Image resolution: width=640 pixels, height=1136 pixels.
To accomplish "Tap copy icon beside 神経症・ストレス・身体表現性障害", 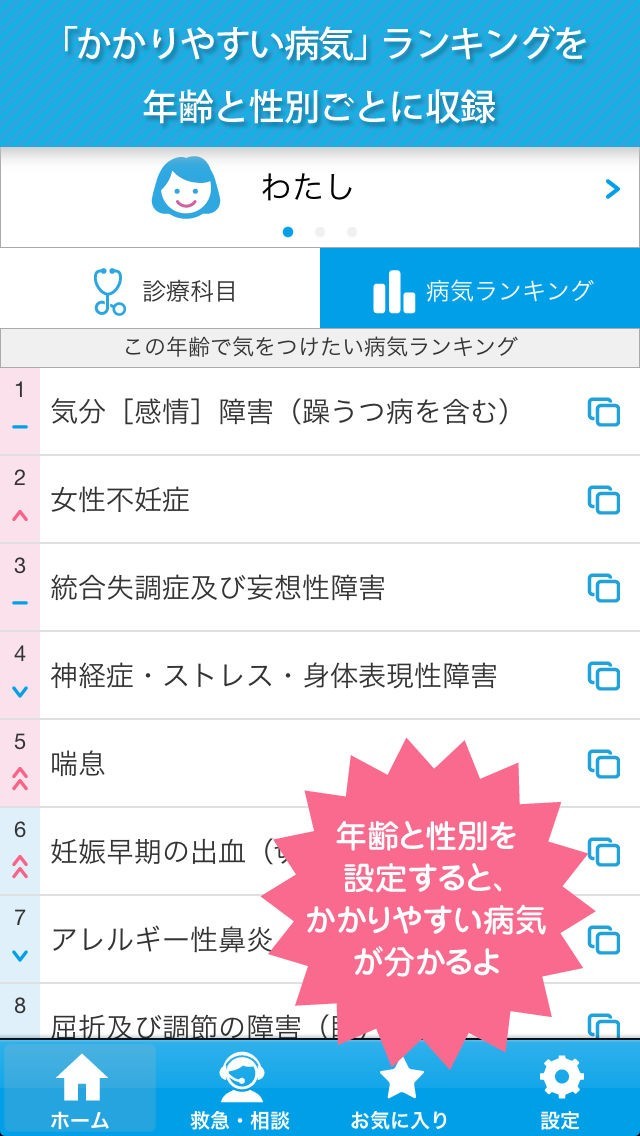I will coord(604,676).
